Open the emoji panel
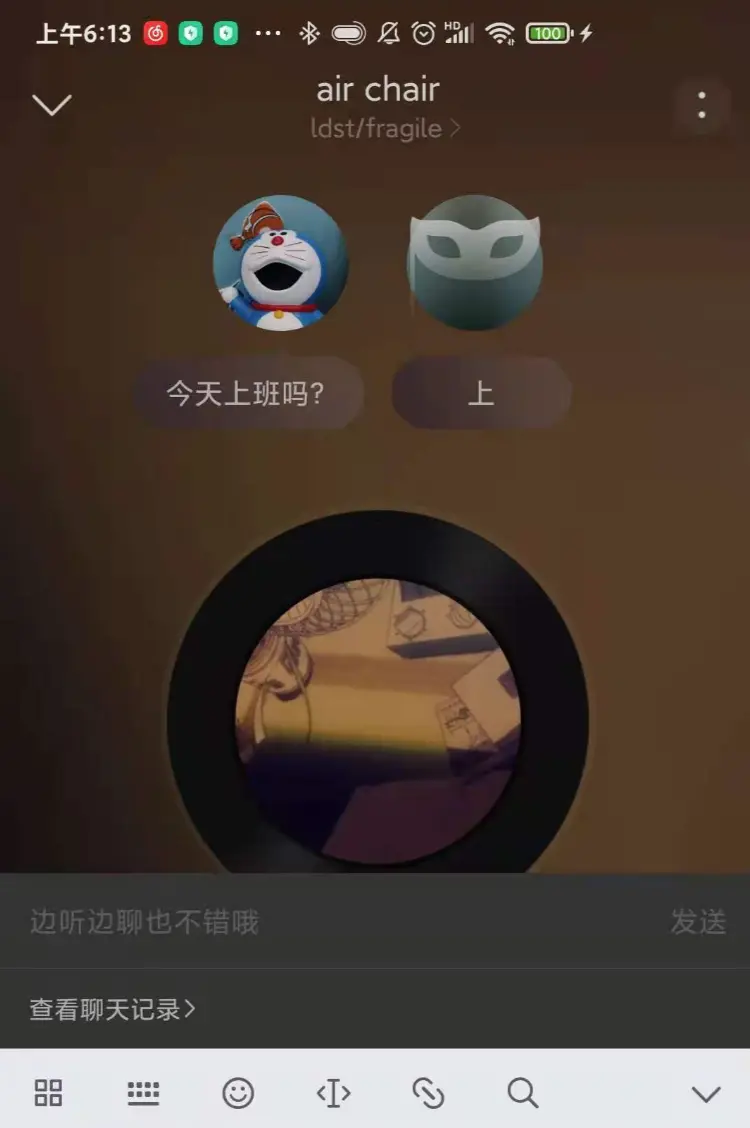Image resolution: width=750 pixels, height=1128 pixels. click(238, 1093)
